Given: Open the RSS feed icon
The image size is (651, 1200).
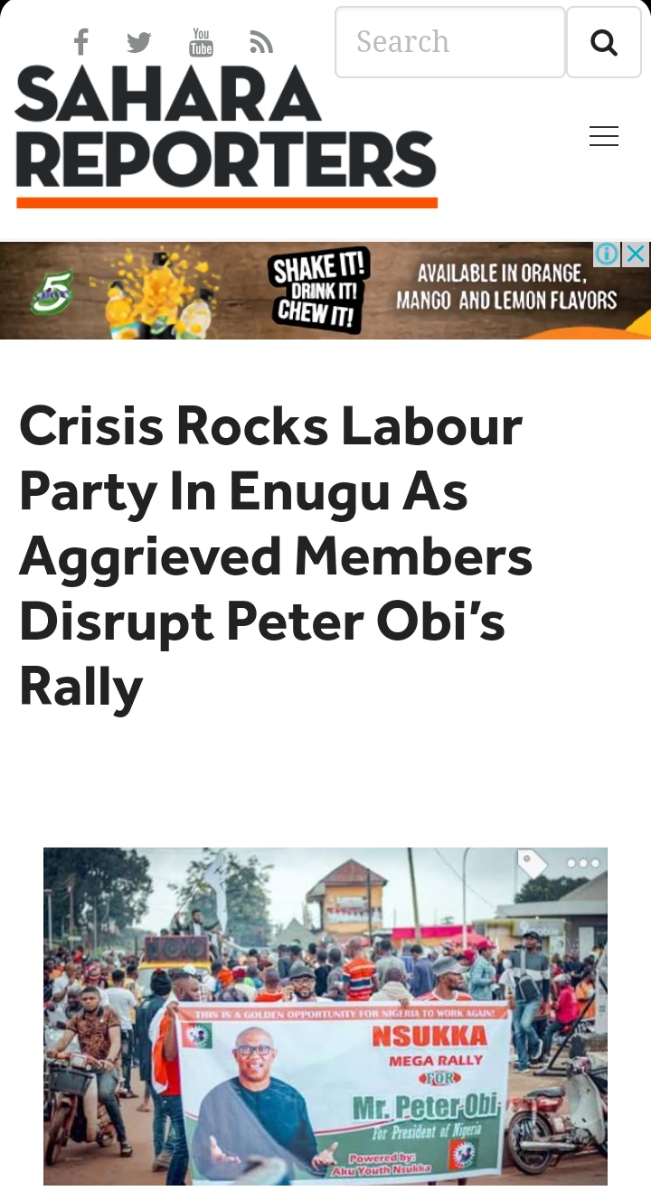Looking at the screenshot, I should tap(261, 42).
